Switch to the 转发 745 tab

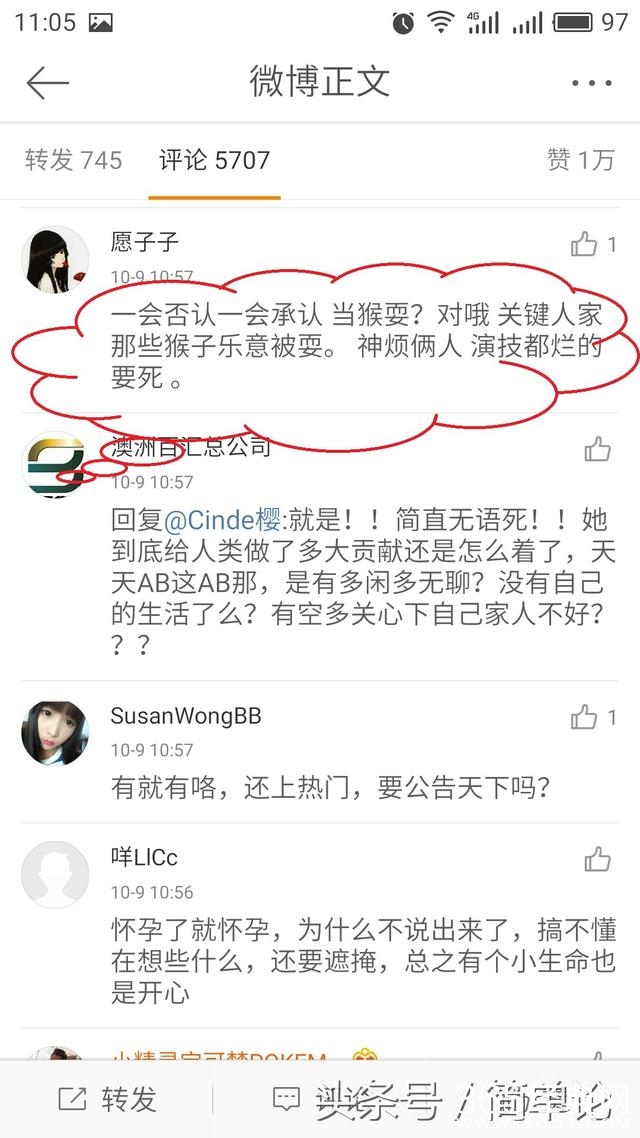(73, 160)
